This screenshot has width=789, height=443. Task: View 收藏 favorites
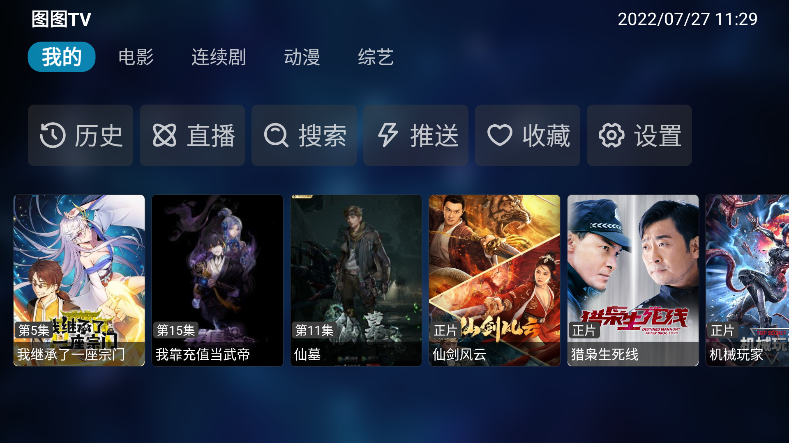pyautogui.click(x=528, y=135)
